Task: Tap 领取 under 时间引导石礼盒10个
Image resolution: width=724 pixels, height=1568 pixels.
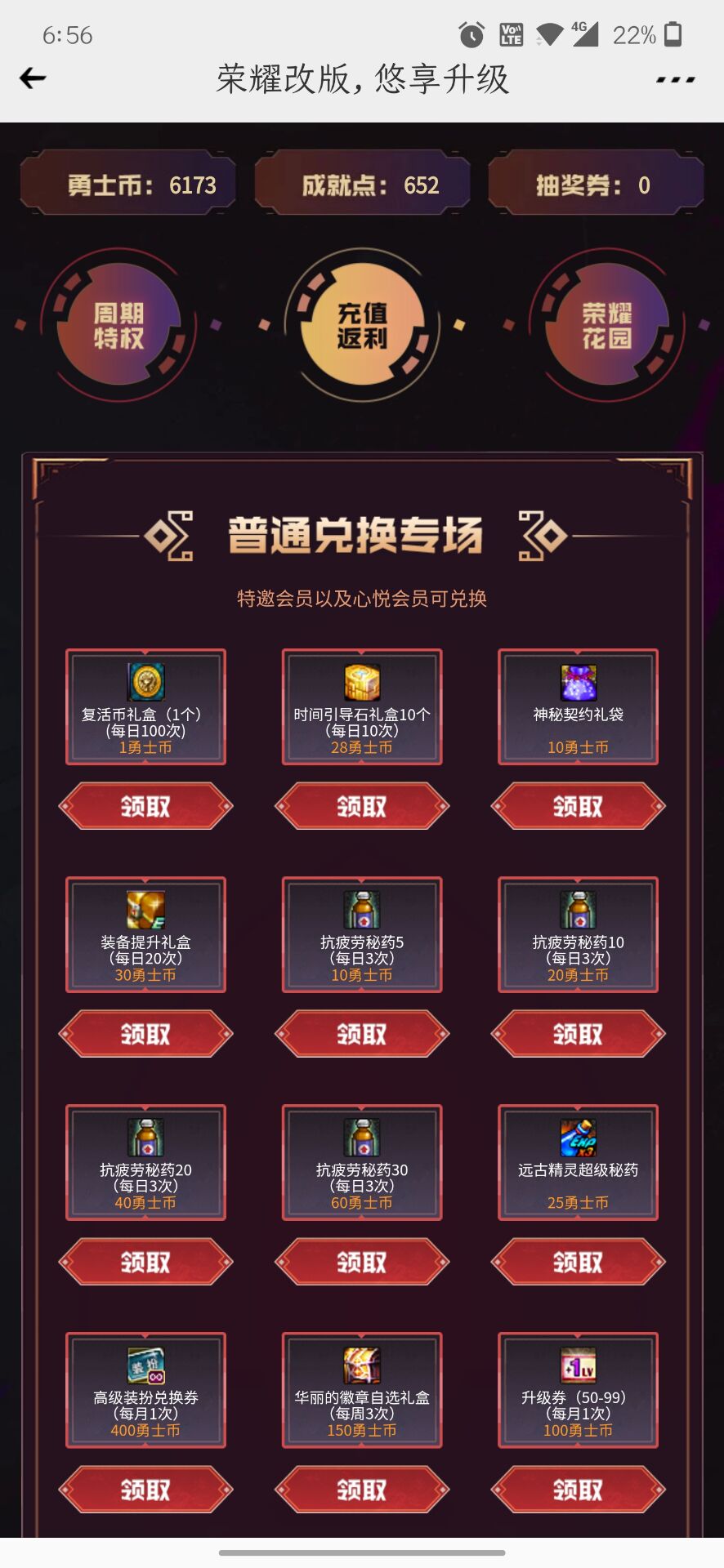Action: pos(362,807)
